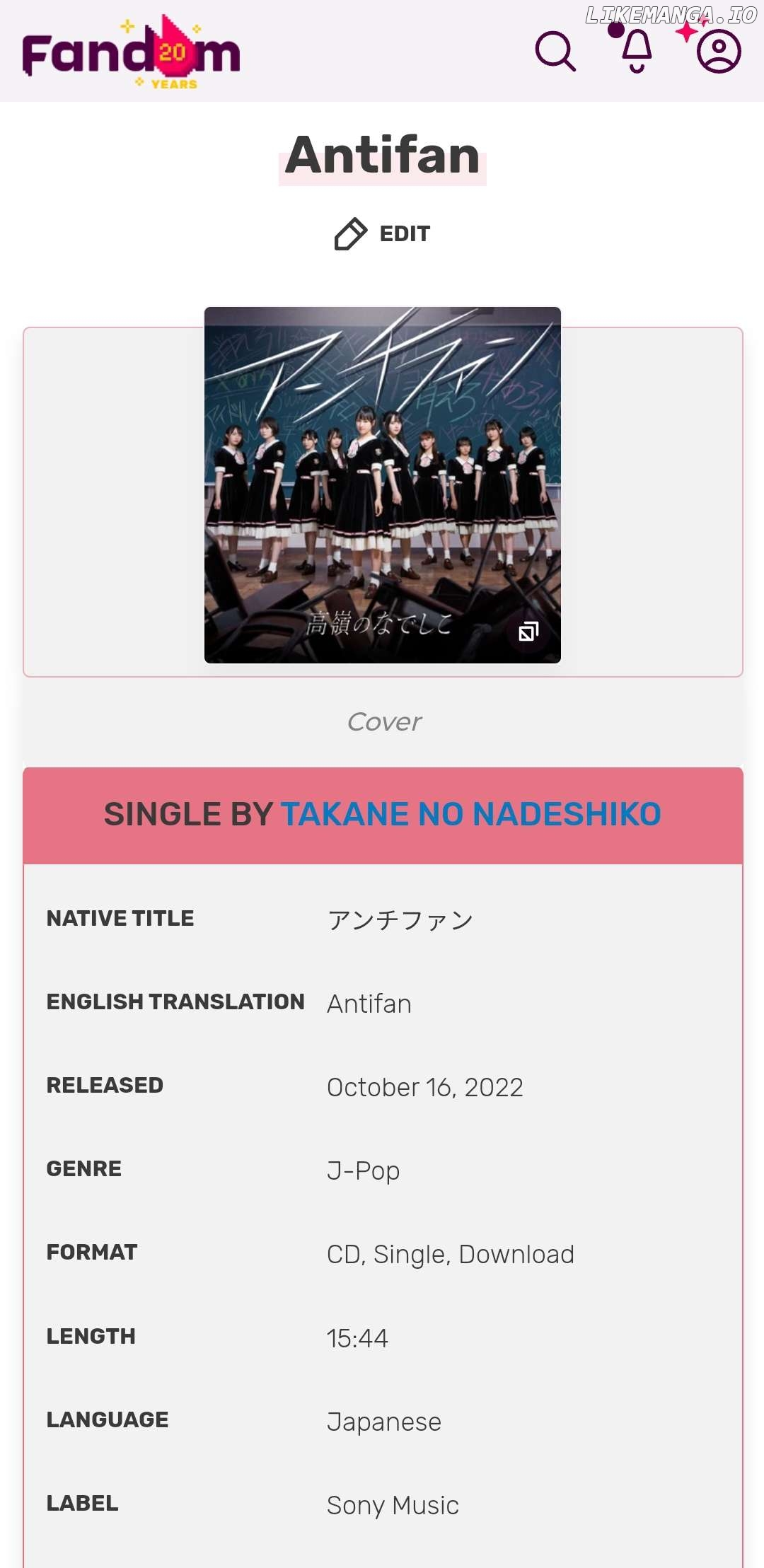Tap the EDIT button under Antifan

(383, 234)
